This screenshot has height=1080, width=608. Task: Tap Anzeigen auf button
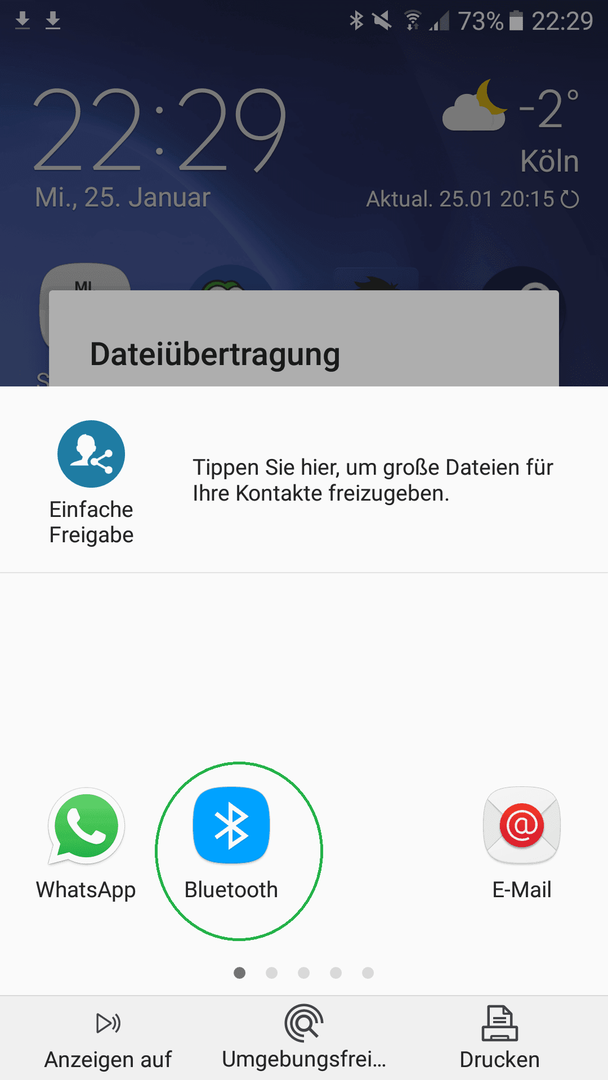[108, 1038]
